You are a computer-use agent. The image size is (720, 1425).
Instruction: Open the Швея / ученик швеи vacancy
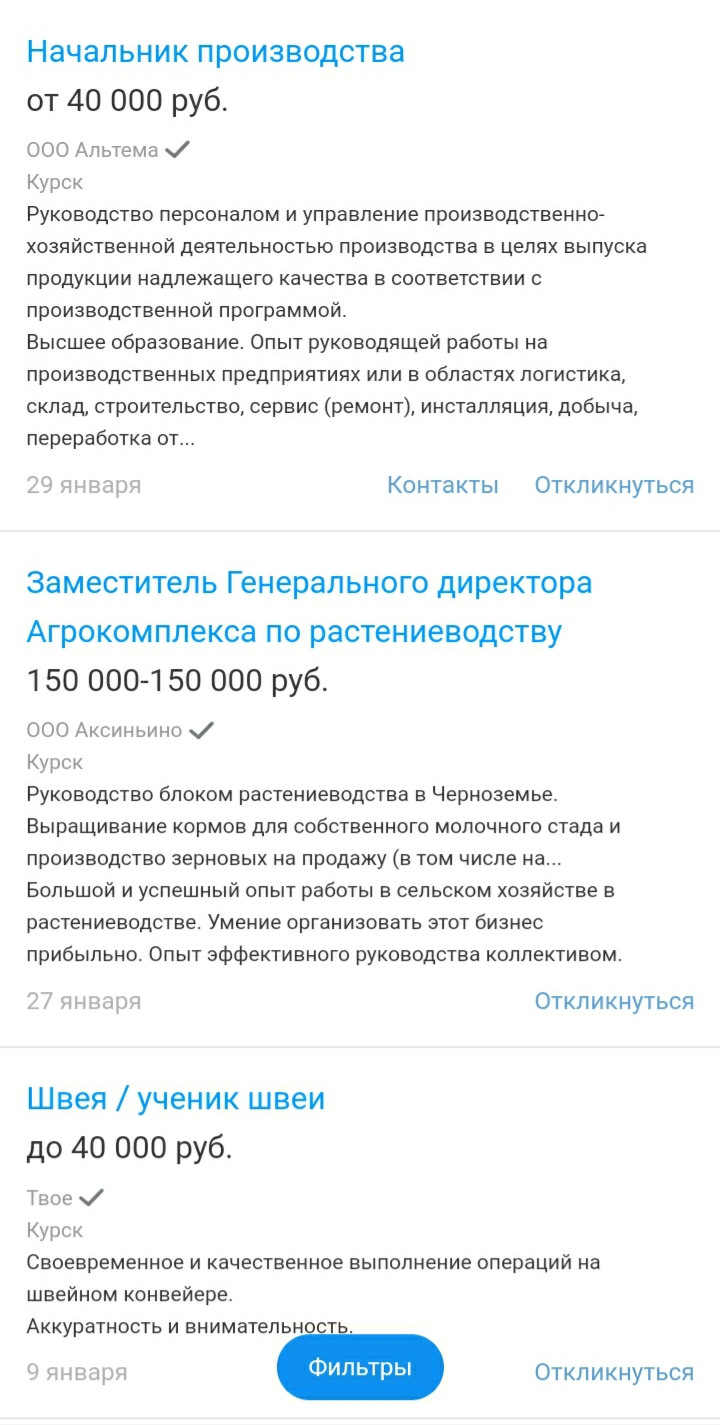point(176,1099)
